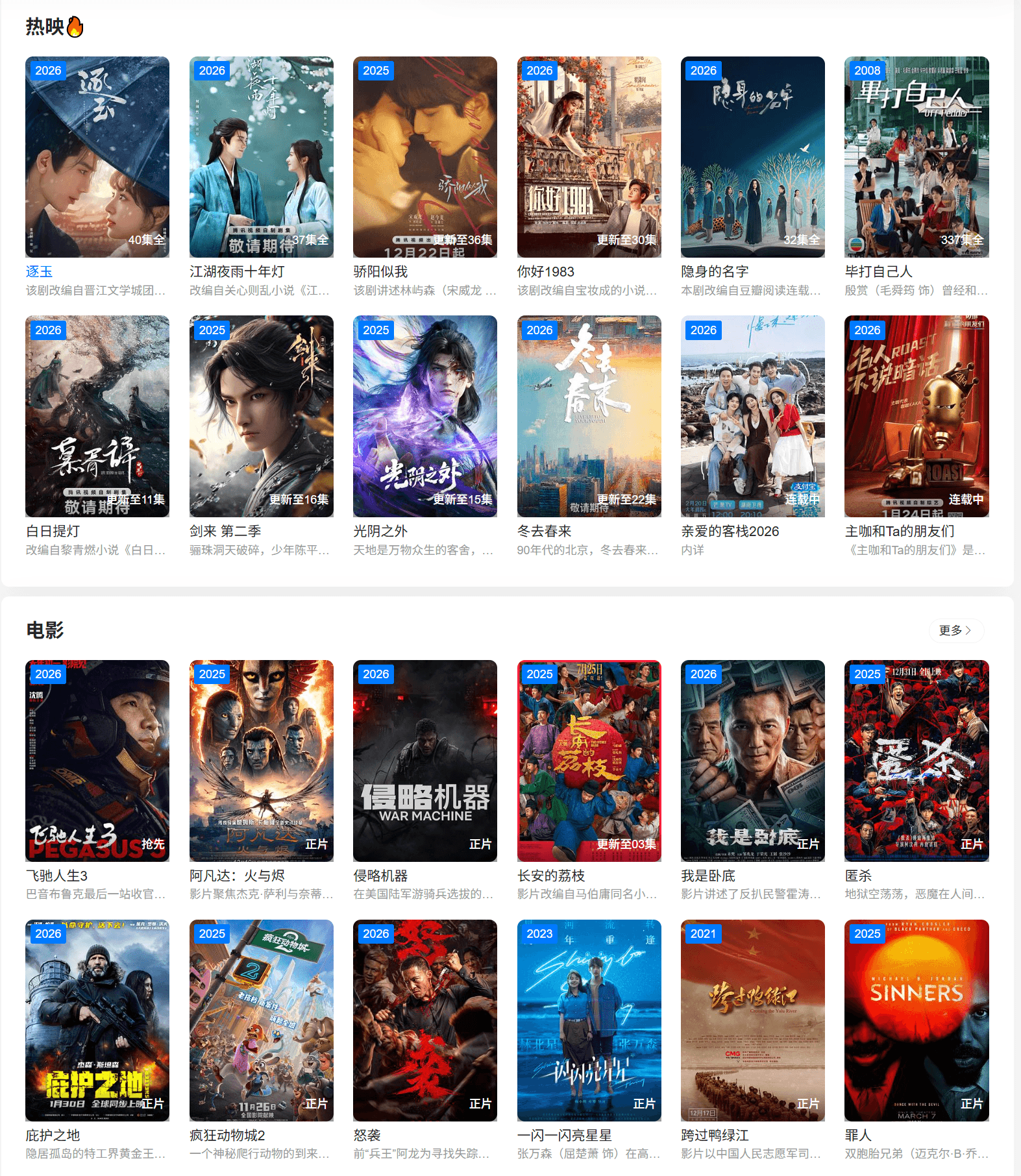Tap the 你好1983 poster

(589, 157)
